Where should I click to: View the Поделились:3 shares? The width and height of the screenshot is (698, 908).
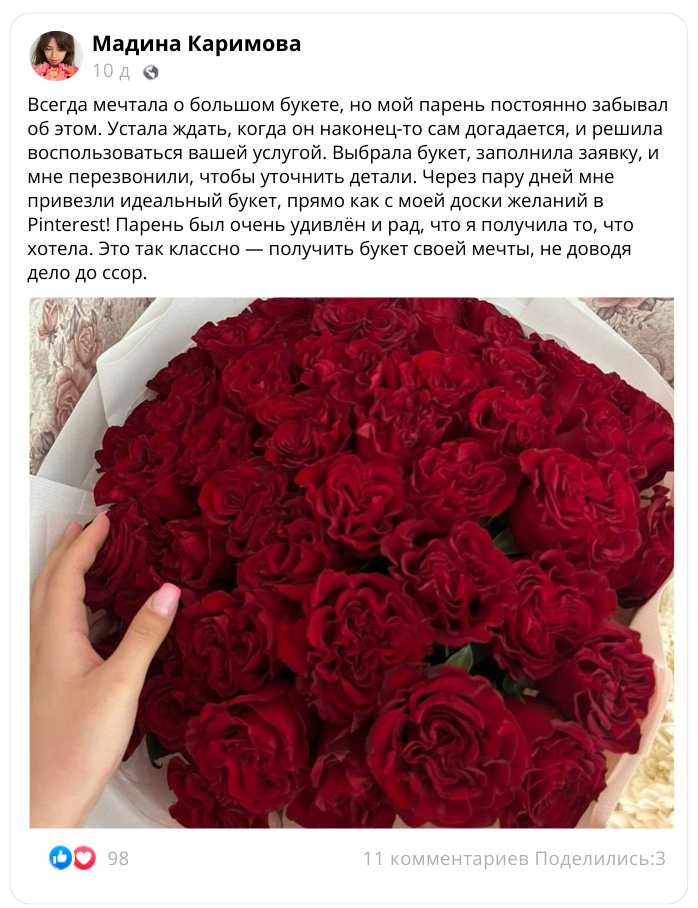(600, 858)
